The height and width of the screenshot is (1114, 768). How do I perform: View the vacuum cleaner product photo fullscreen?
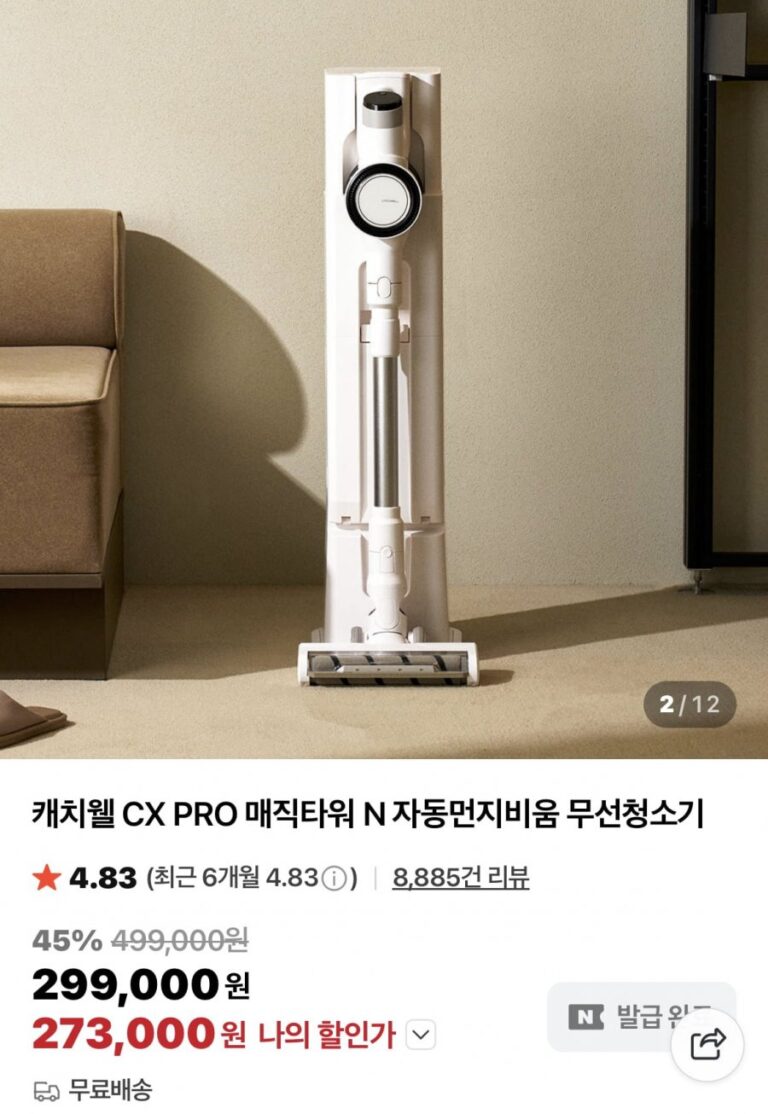(384, 380)
